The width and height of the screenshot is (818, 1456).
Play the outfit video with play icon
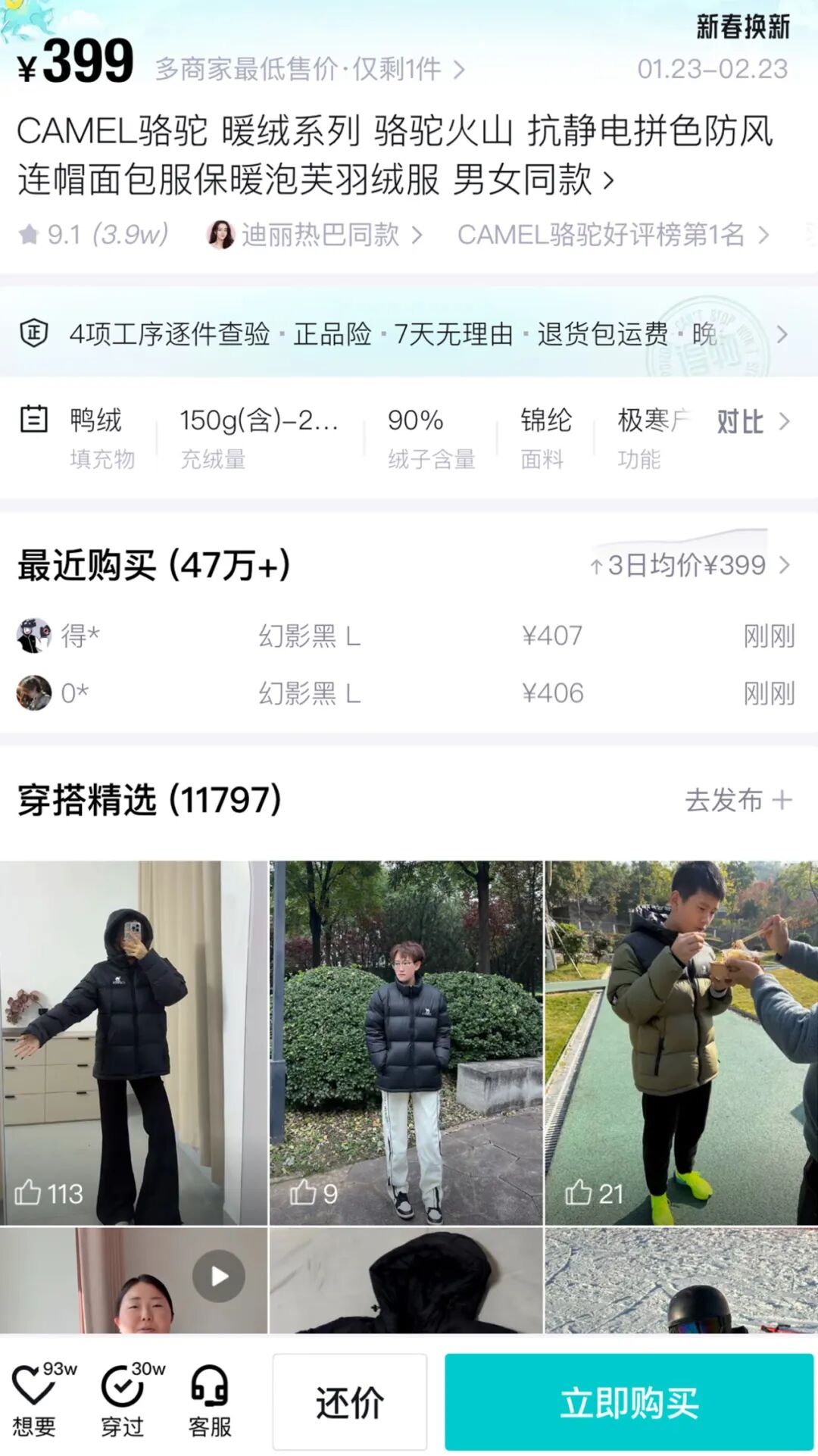(218, 1276)
